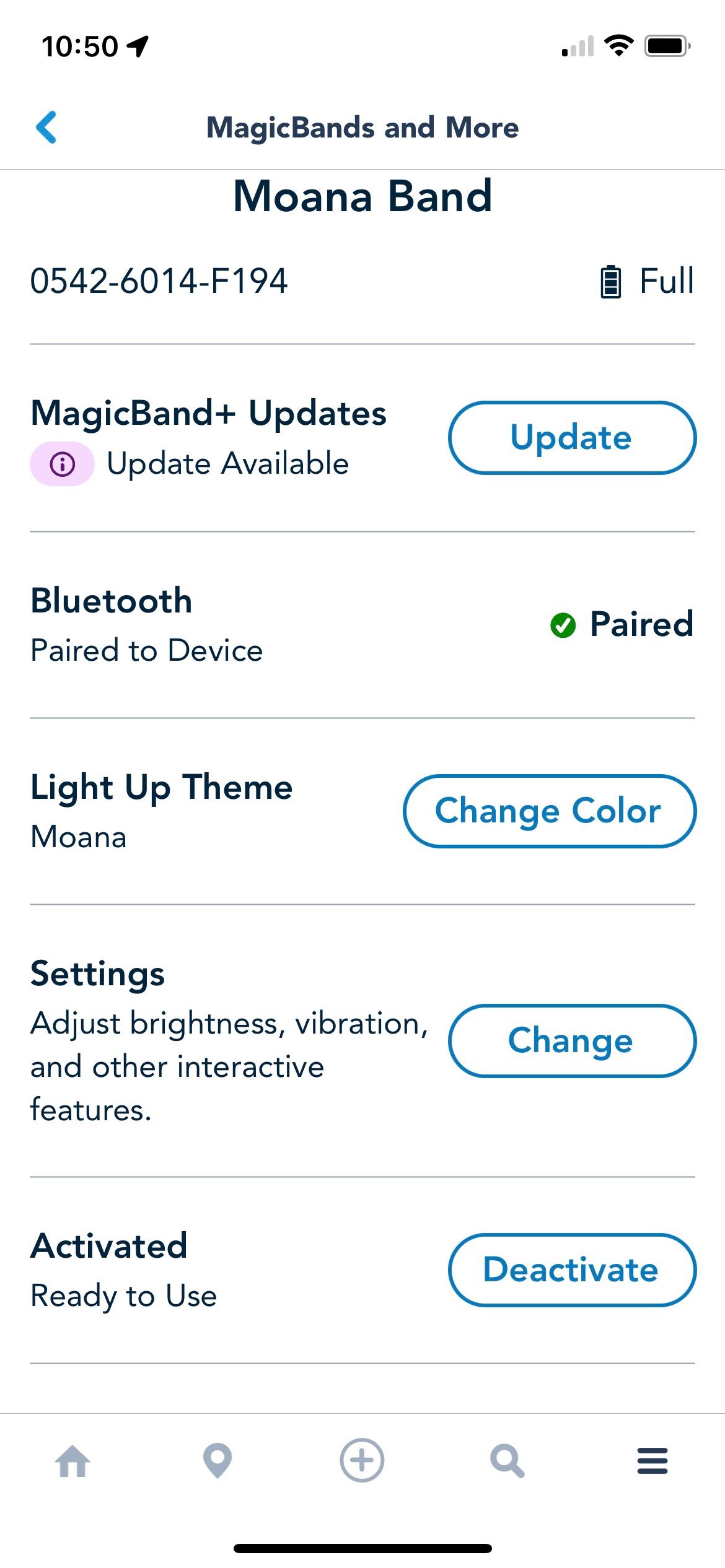The width and height of the screenshot is (725, 1568).
Task: Go back from MagicBands and More
Action: click(46, 128)
